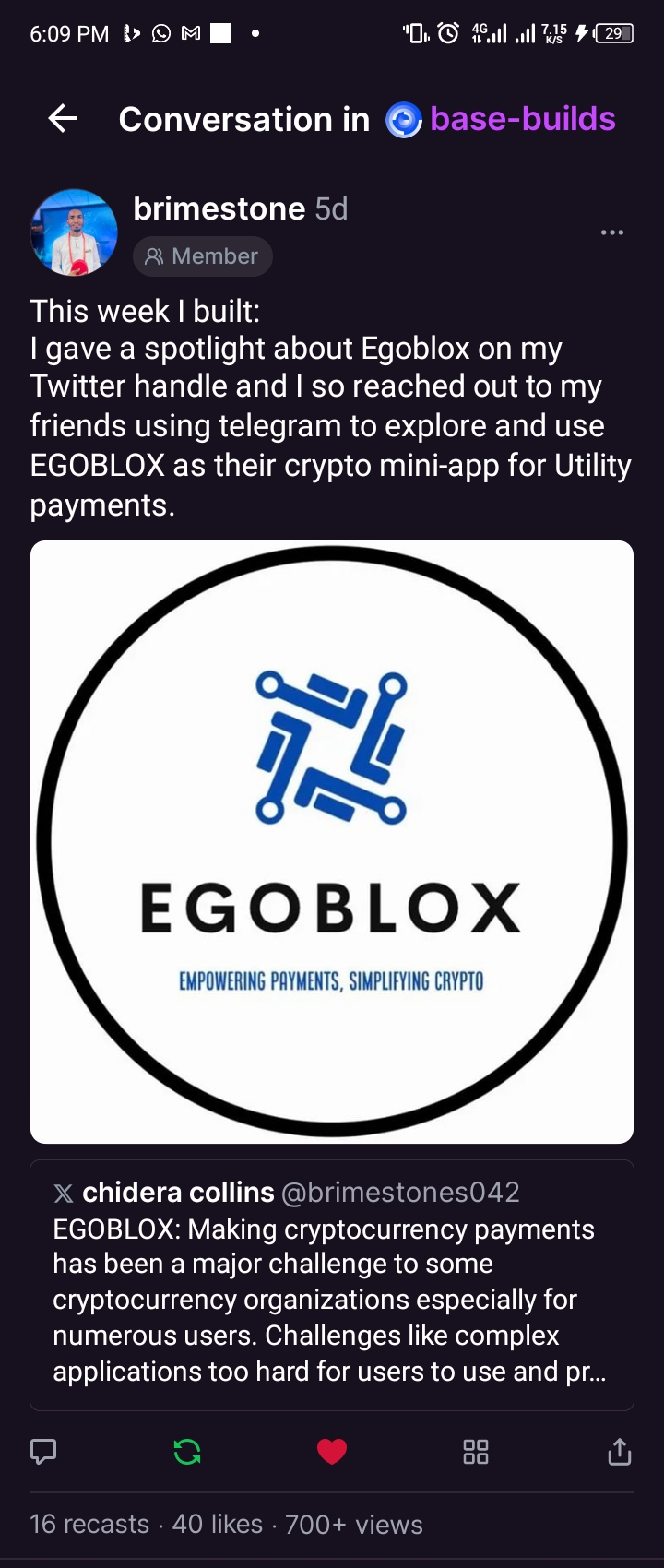Share this cast
This screenshot has height=1568, width=664.
[x=619, y=1452]
